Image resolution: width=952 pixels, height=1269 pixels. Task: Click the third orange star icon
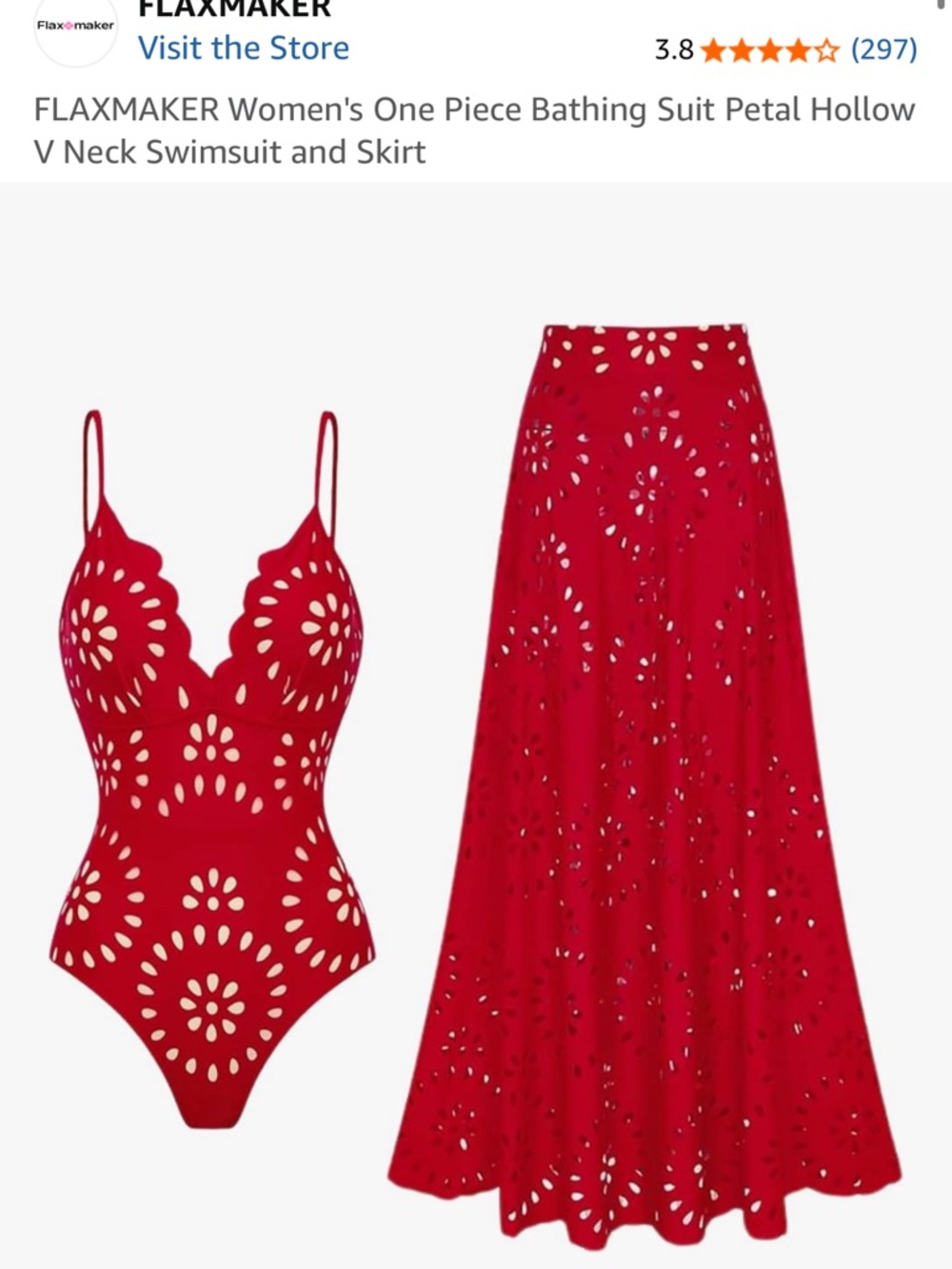tap(769, 48)
